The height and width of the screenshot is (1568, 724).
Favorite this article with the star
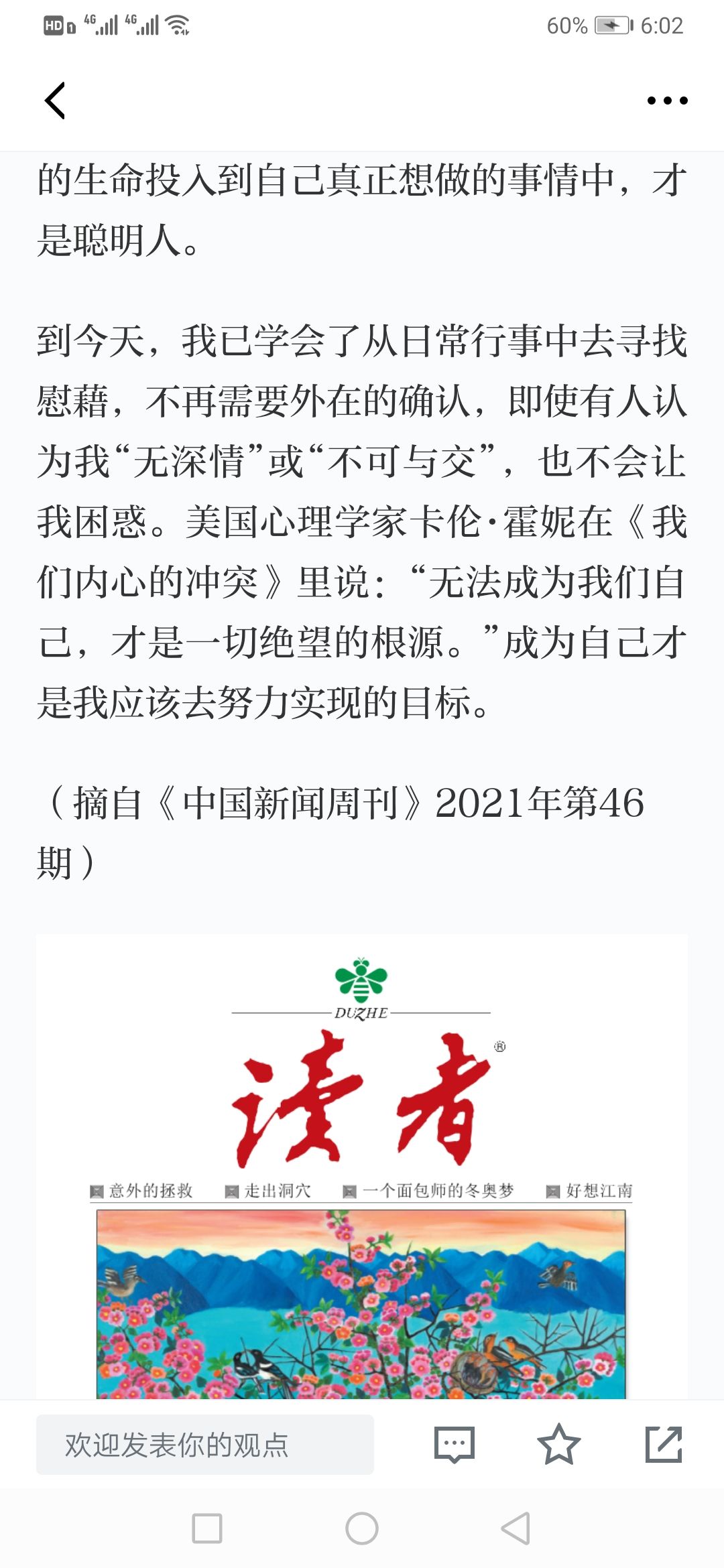558,1445
